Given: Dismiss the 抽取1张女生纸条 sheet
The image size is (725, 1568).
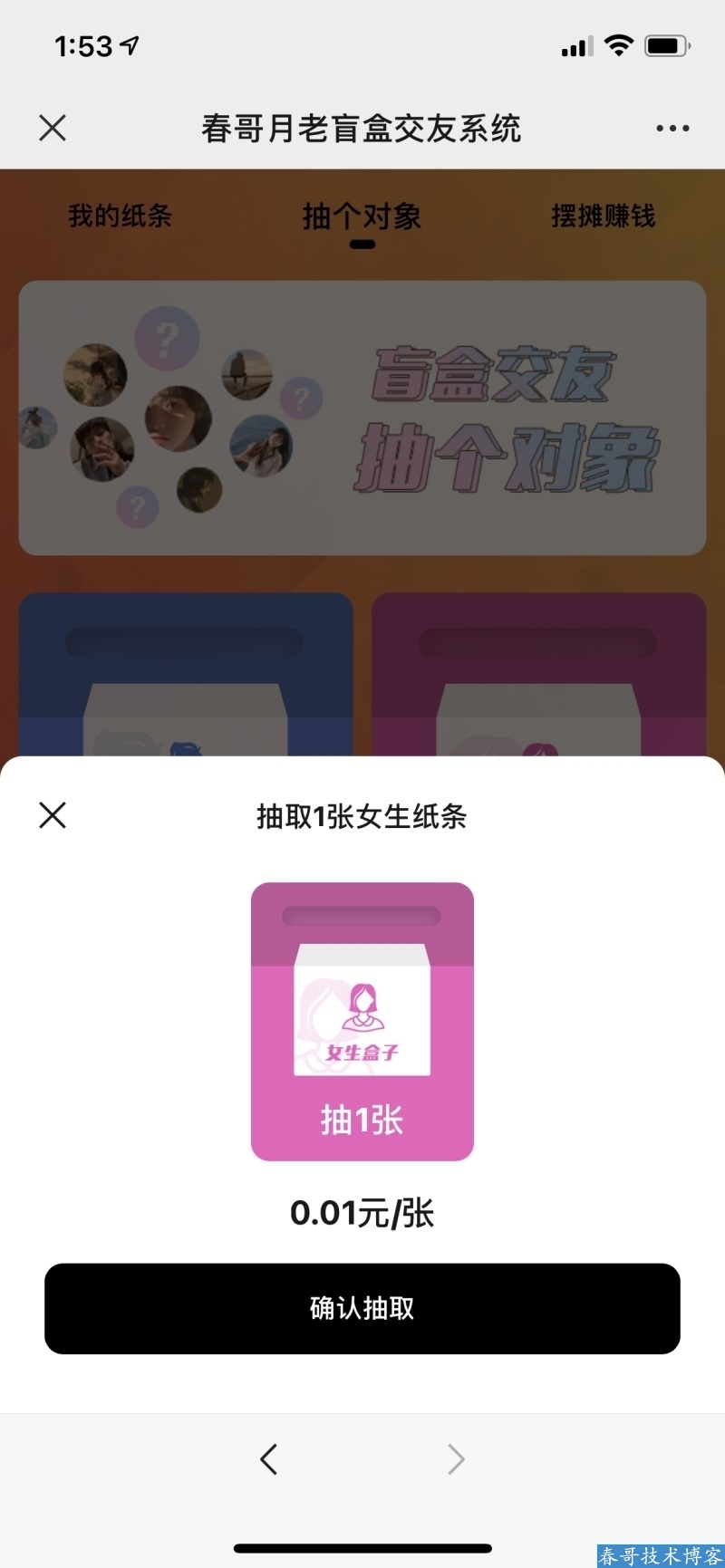Looking at the screenshot, I should (x=53, y=815).
